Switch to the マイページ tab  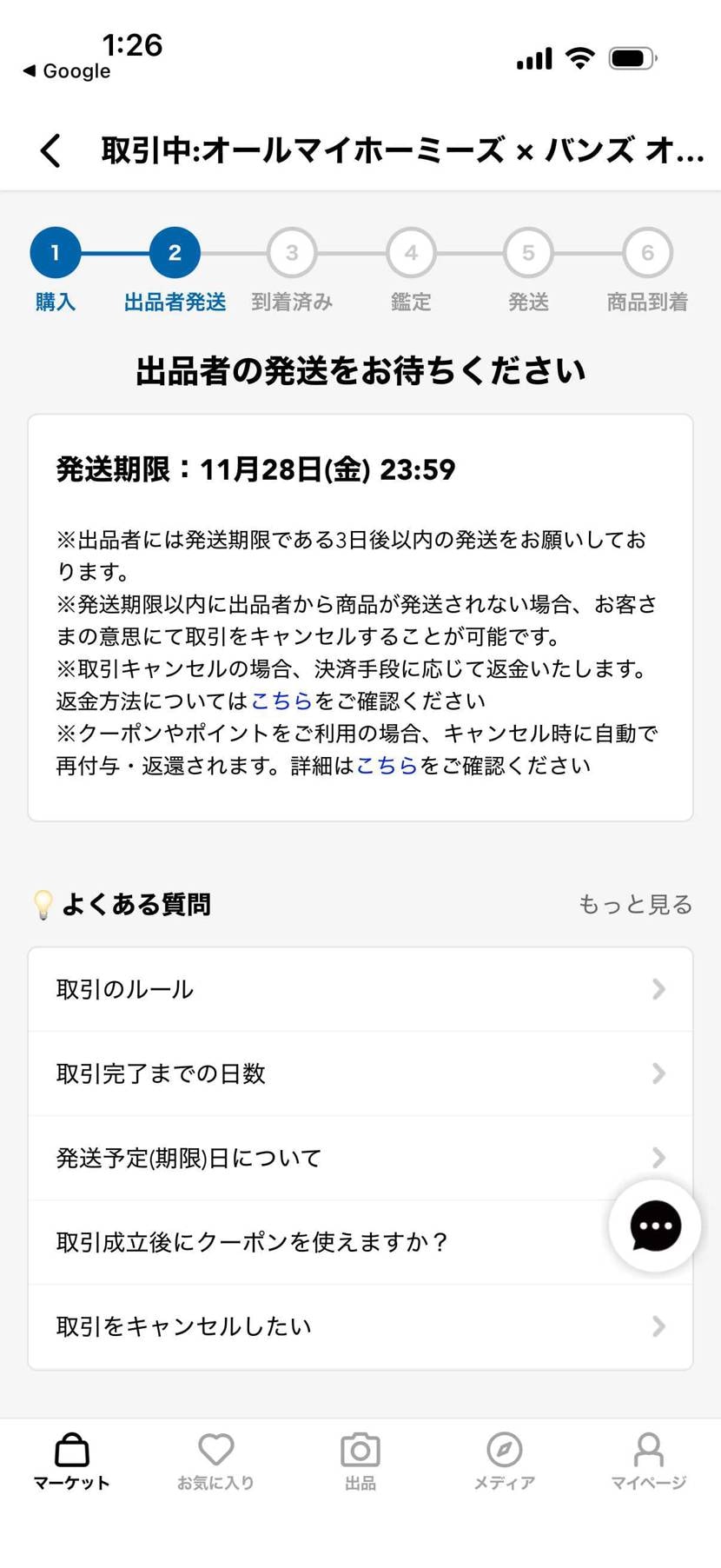pyautogui.click(x=648, y=1460)
